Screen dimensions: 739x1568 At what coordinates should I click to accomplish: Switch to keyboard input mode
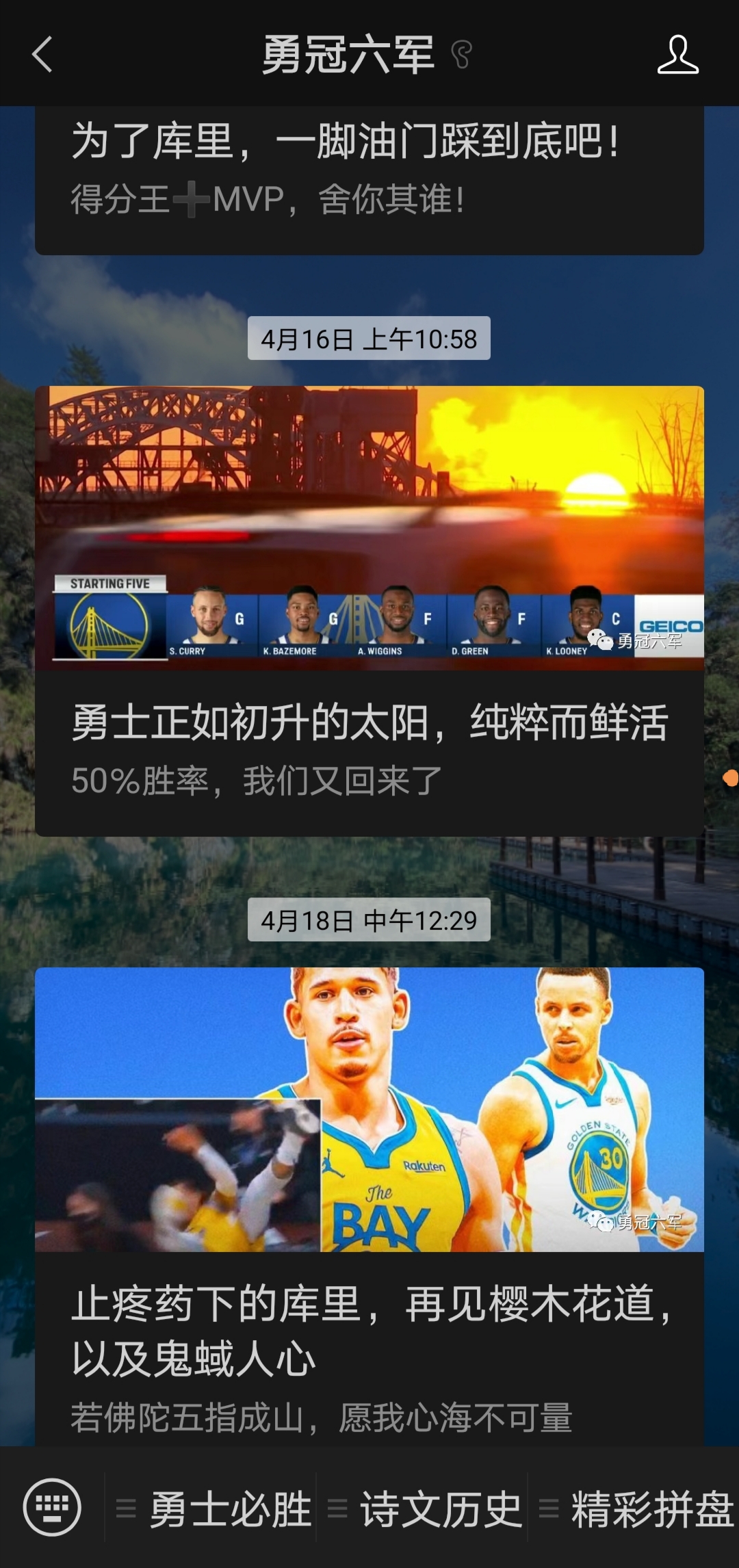52,1508
